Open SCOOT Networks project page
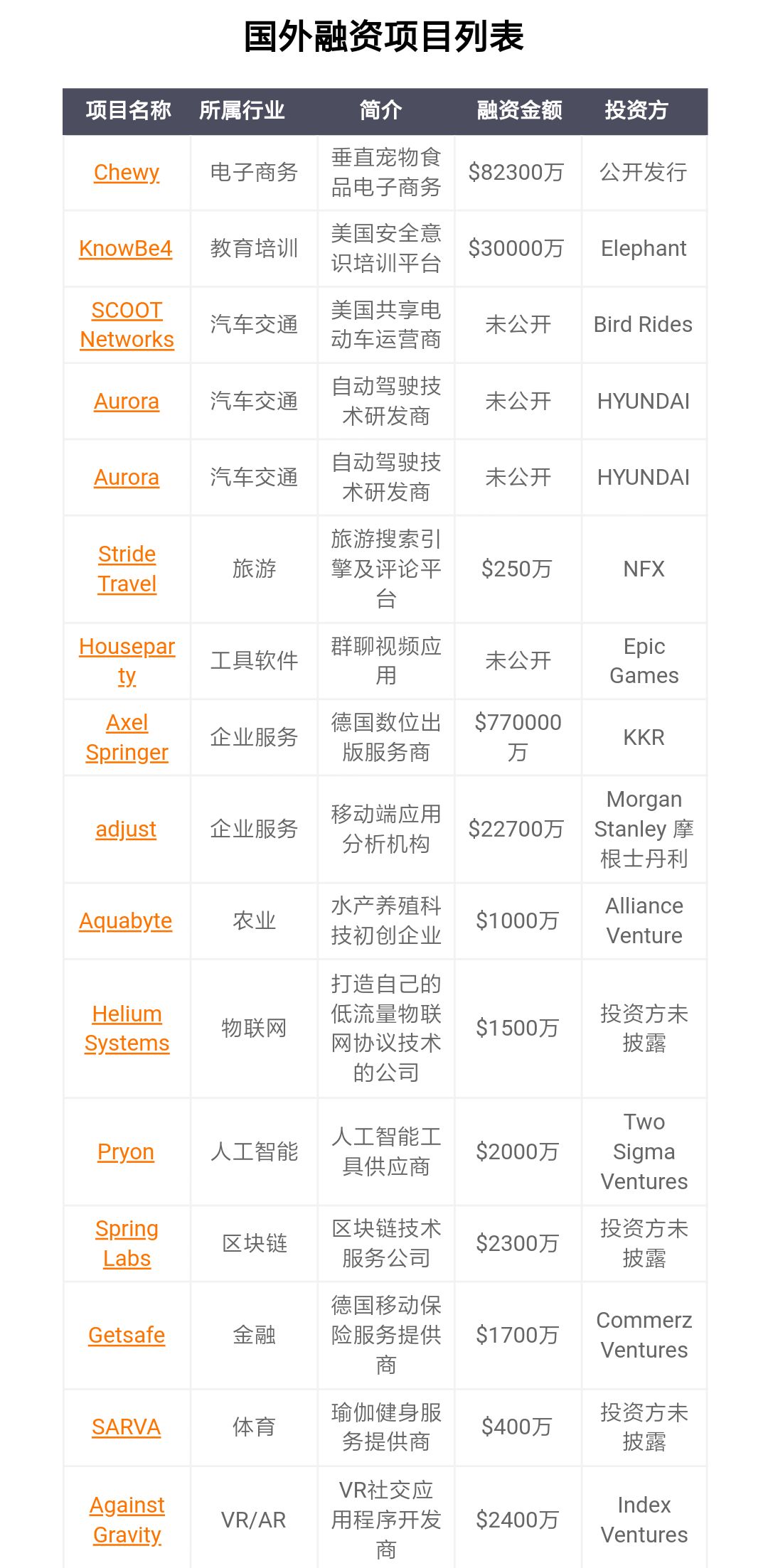Viewport: 768px width, 1568px height. pos(127,325)
